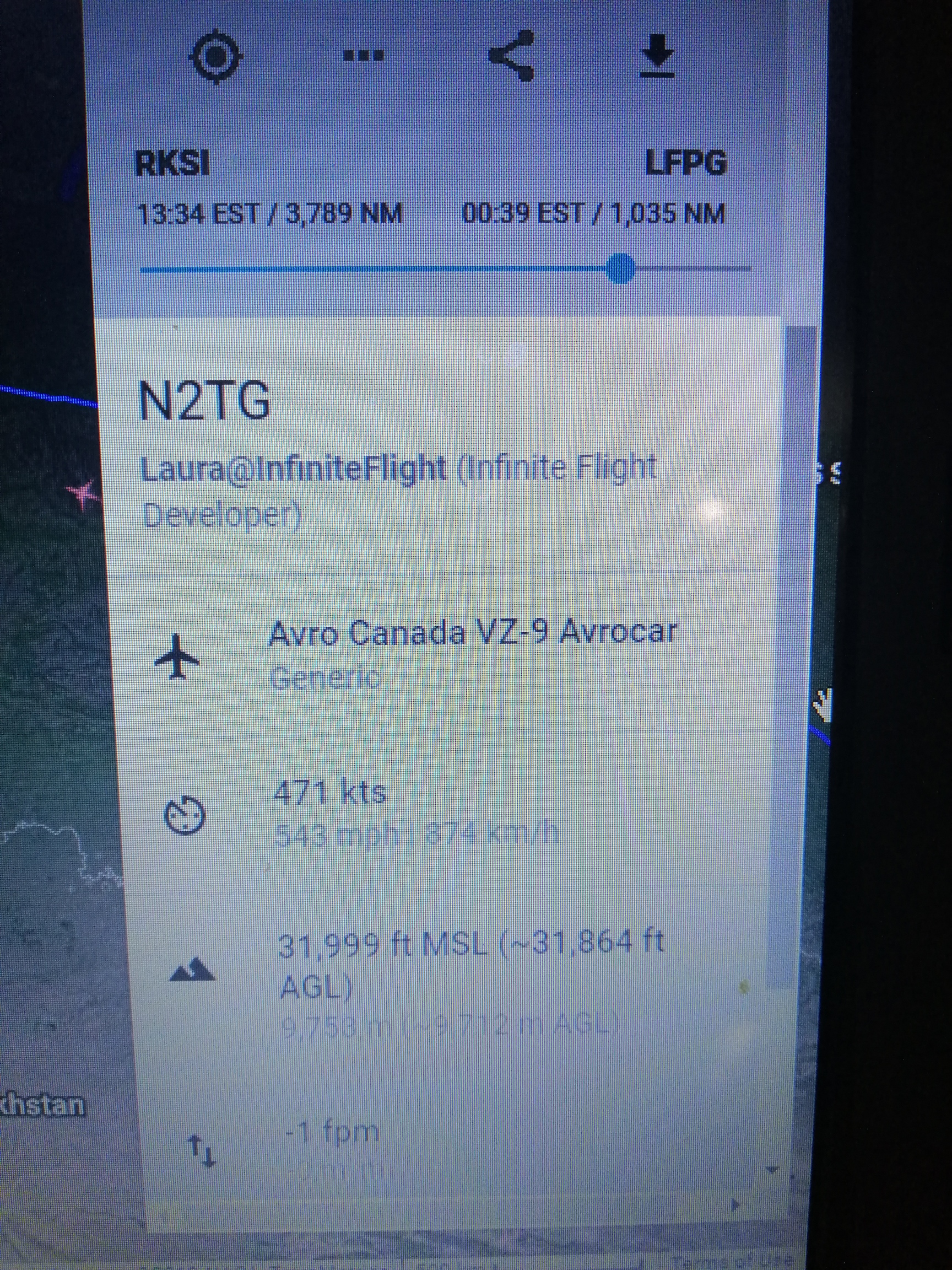The image size is (952, 1270).
Task: Download the flight data
Action: (658, 56)
